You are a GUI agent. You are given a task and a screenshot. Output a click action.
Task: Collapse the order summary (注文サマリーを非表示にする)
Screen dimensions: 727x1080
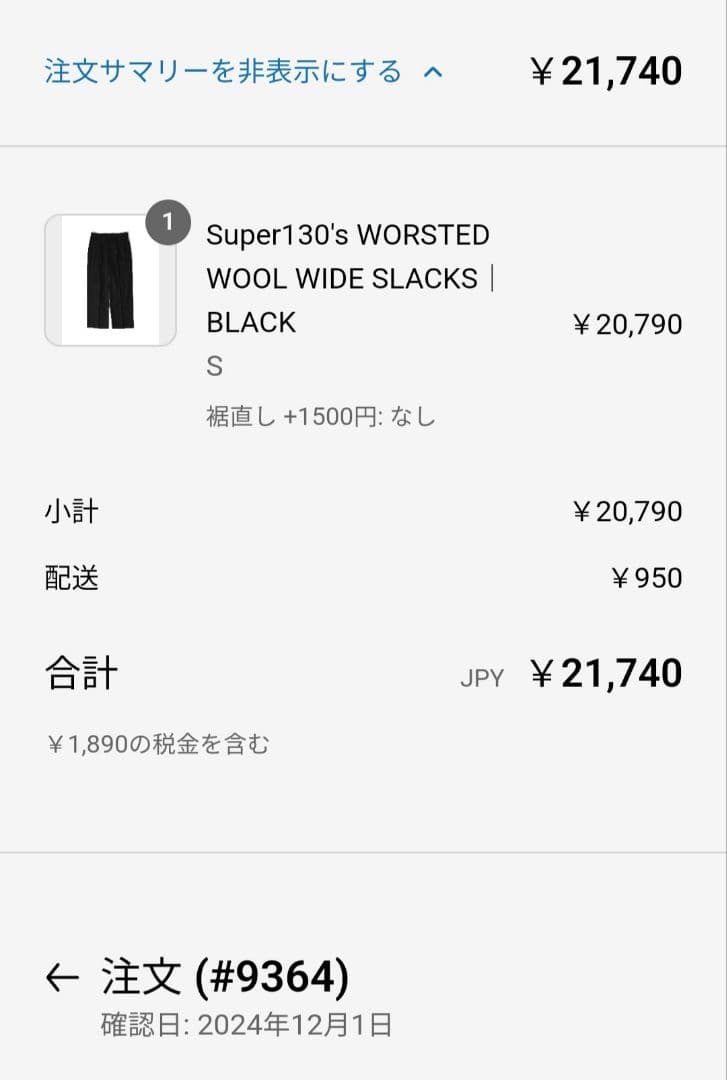point(243,72)
